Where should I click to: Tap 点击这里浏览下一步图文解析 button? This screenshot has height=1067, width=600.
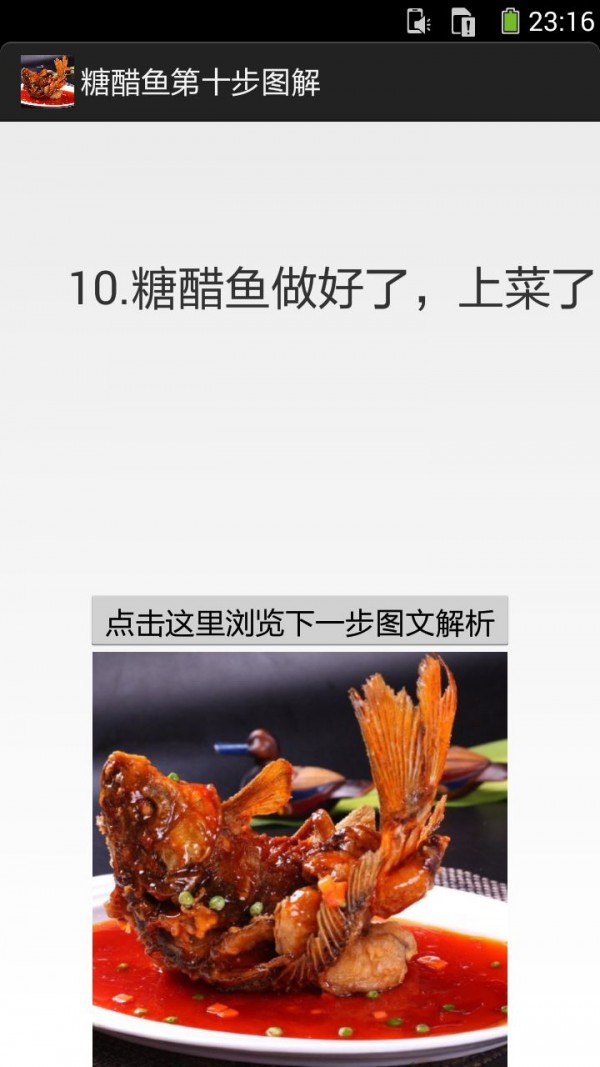[x=300, y=622]
